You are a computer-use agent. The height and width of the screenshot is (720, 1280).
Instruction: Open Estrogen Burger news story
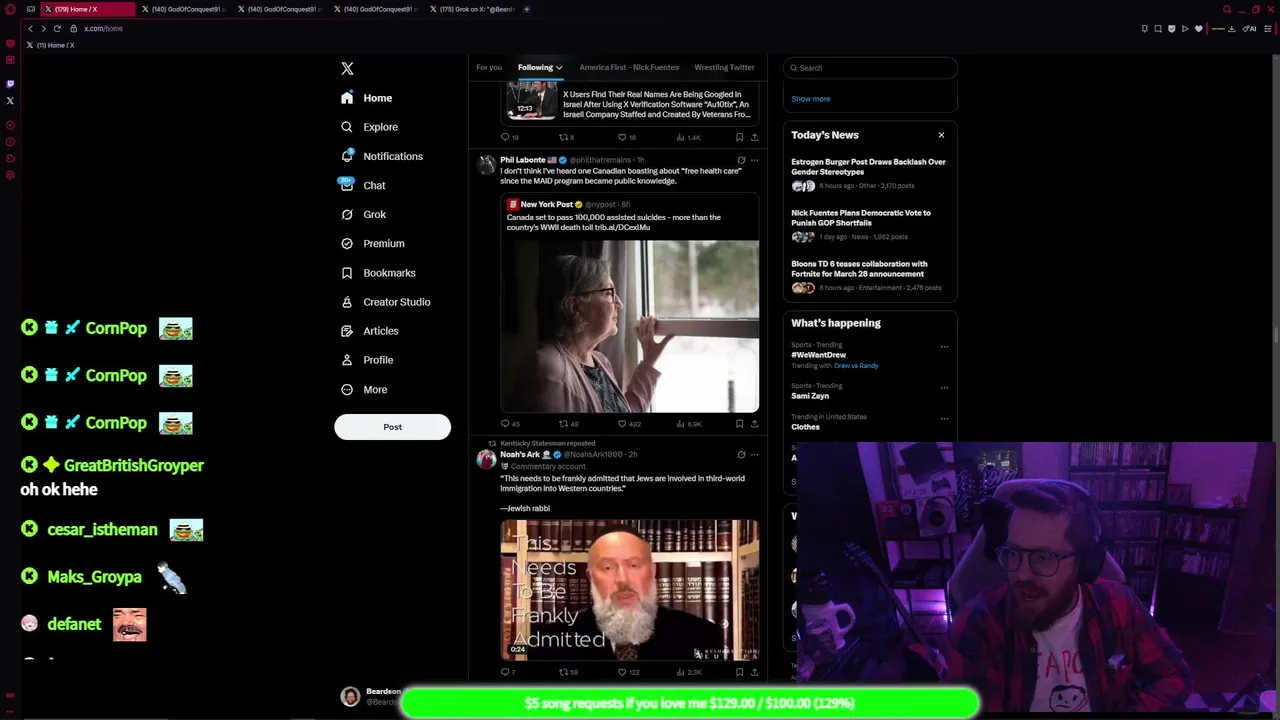point(868,167)
